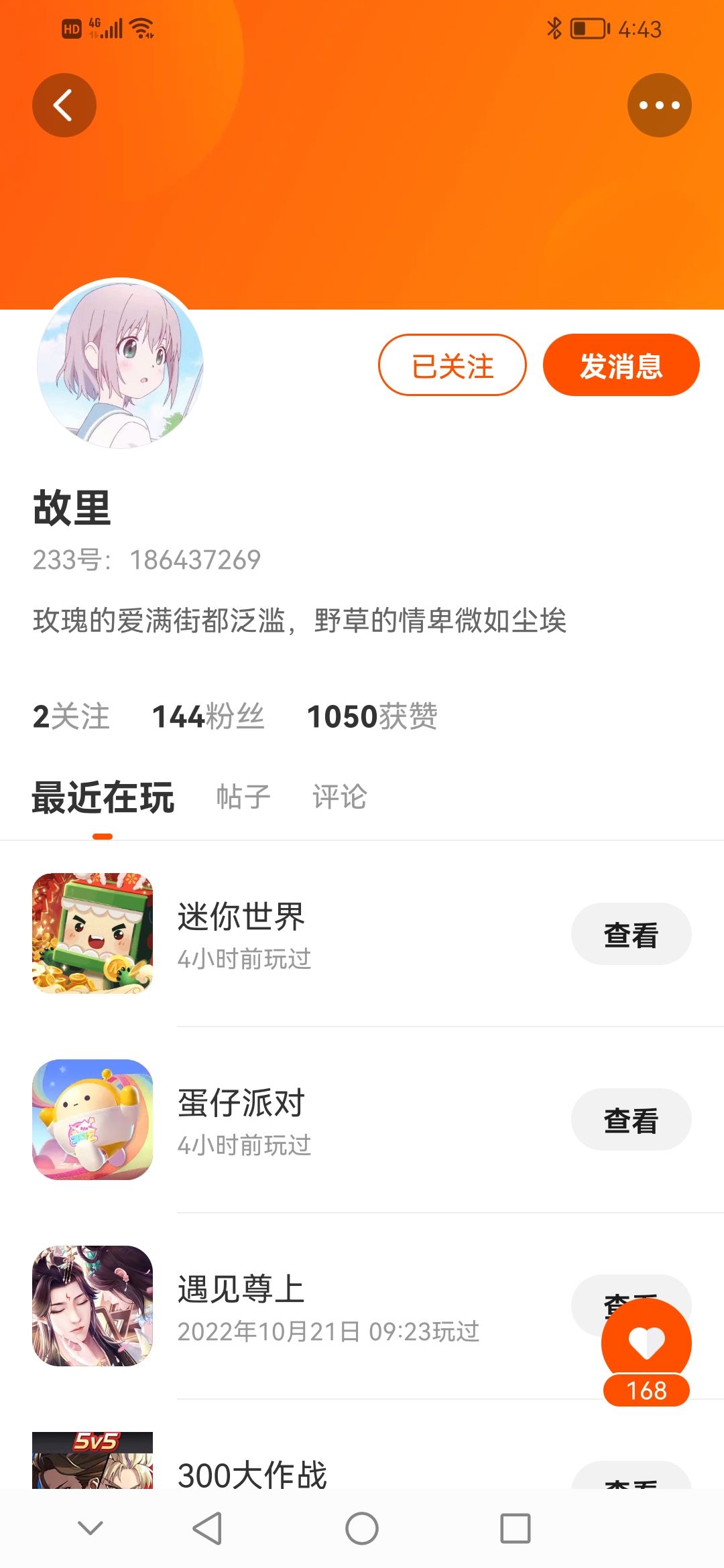This screenshot has height=1568, width=724.
Task: Switch to the 评论 tab
Action: (x=339, y=797)
